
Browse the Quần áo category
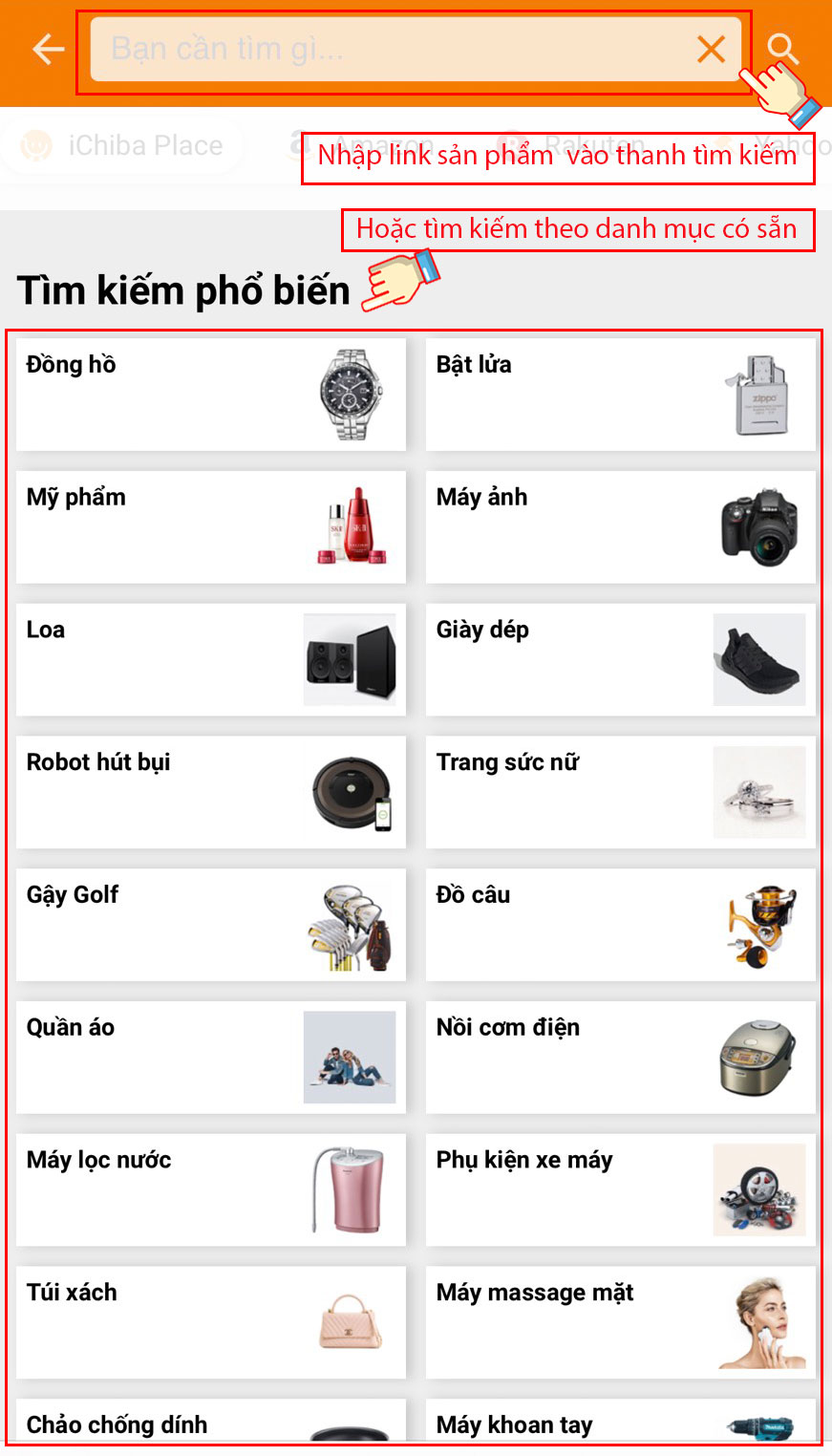click(210, 1058)
